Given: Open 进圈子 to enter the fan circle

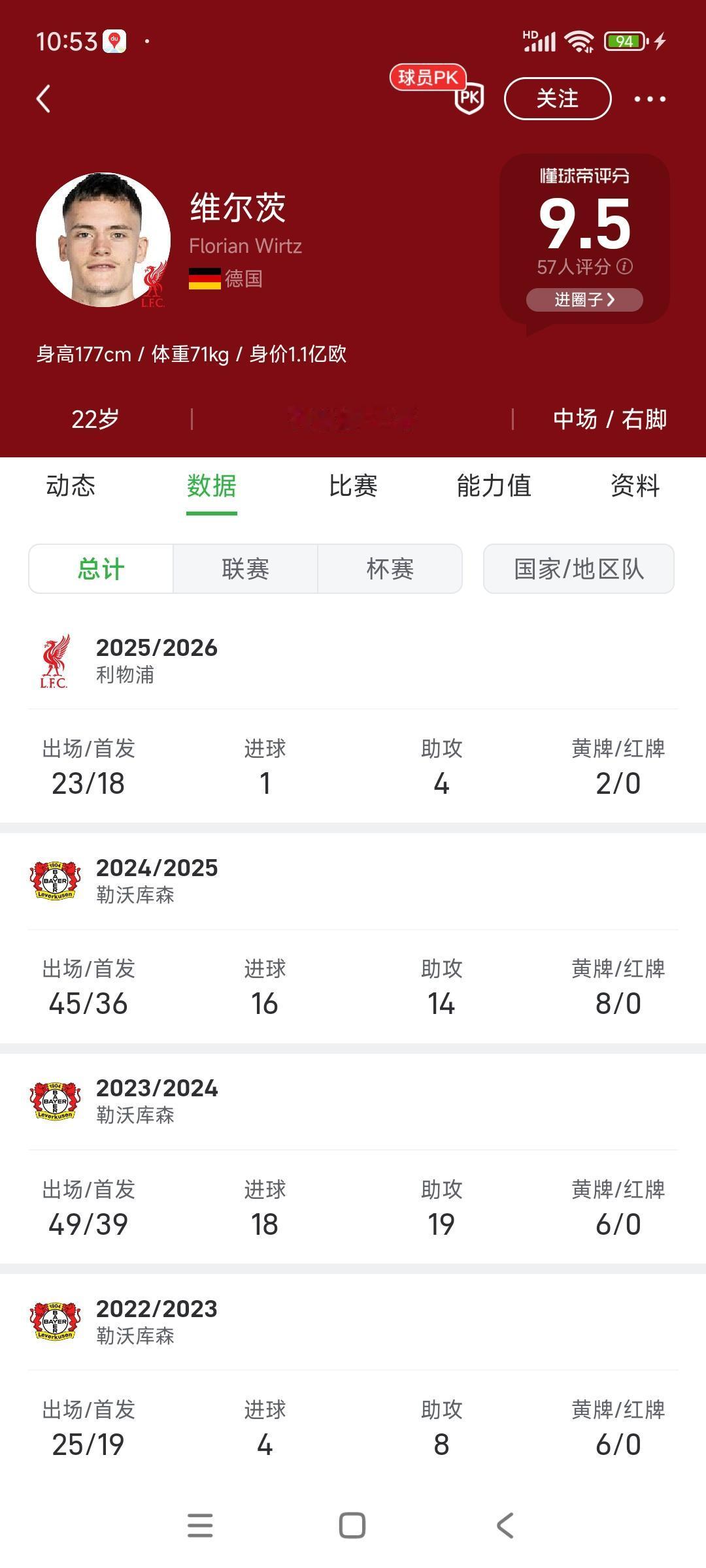Looking at the screenshot, I should click(x=584, y=299).
